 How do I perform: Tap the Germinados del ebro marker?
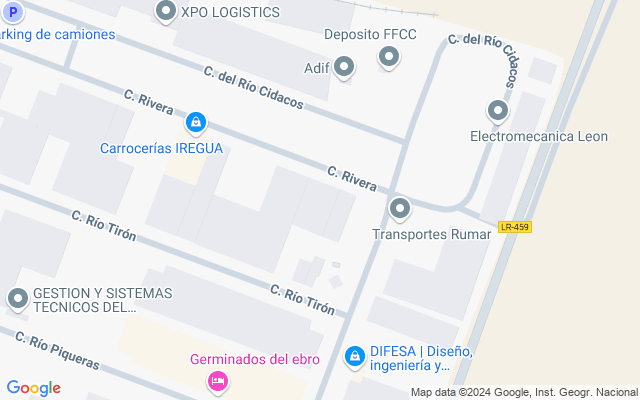point(217,381)
